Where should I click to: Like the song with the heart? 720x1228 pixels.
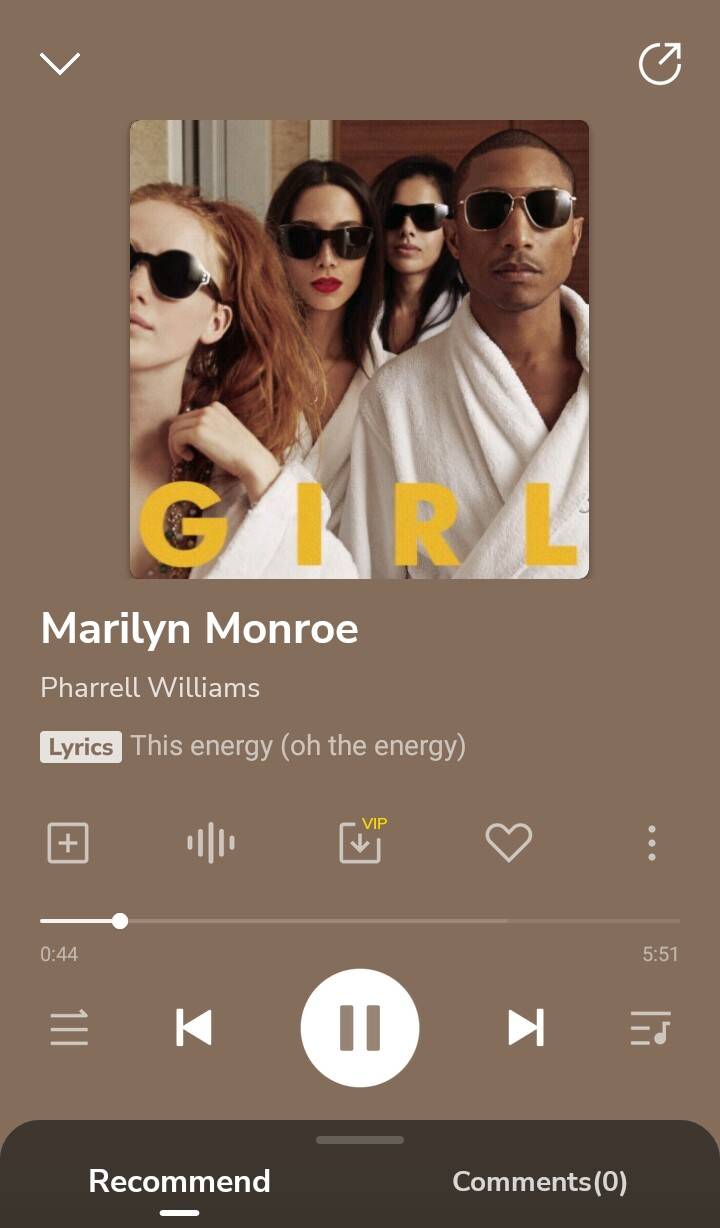pos(509,843)
